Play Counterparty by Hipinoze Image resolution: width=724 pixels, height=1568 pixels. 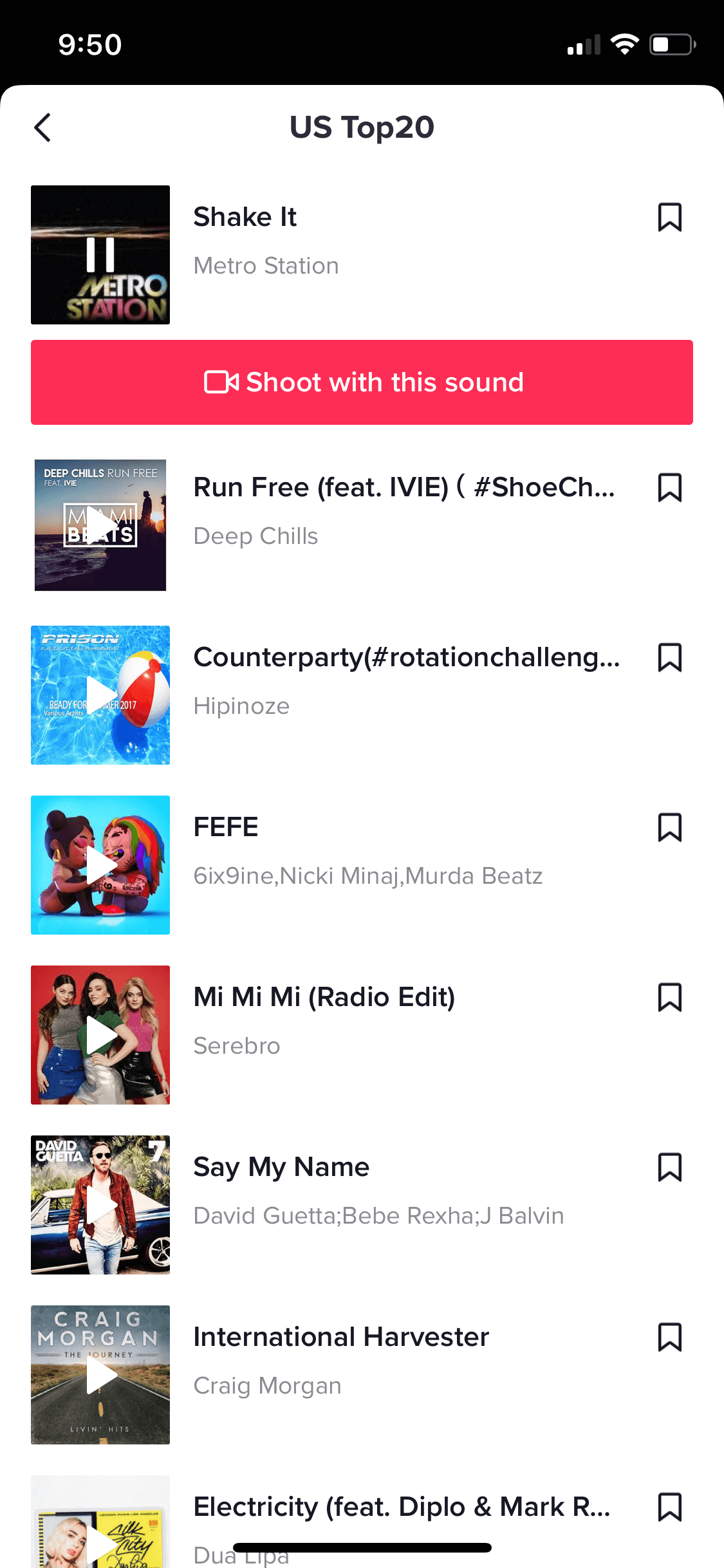point(100,695)
